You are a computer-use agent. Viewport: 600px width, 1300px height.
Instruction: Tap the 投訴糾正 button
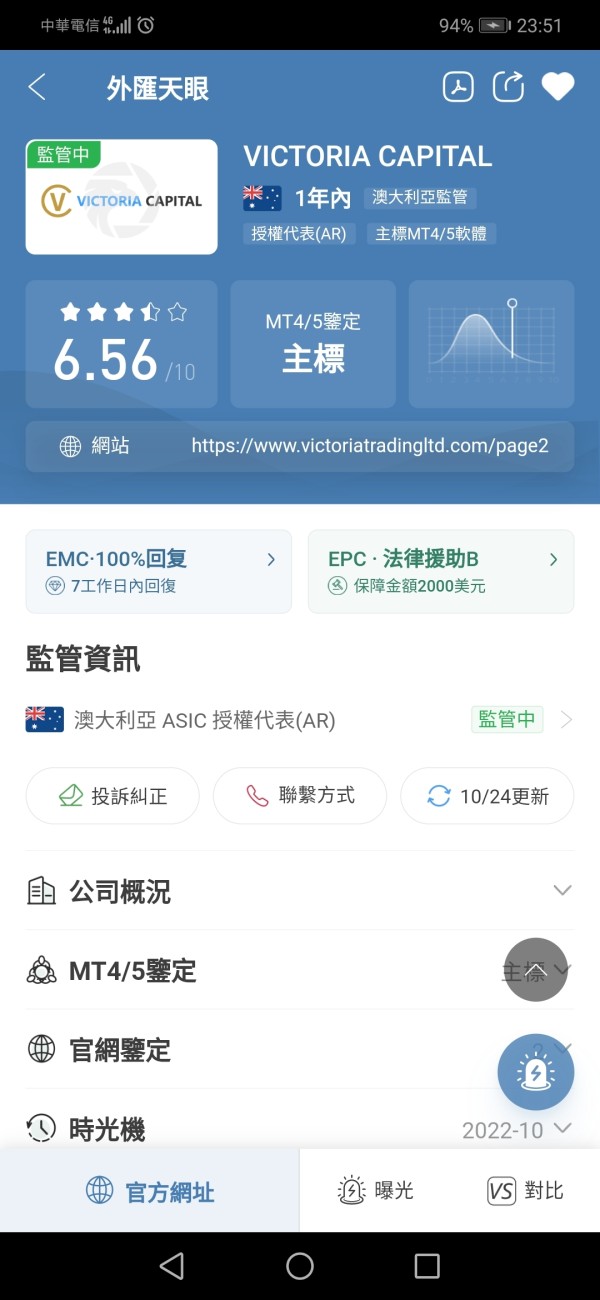[112, 796]
